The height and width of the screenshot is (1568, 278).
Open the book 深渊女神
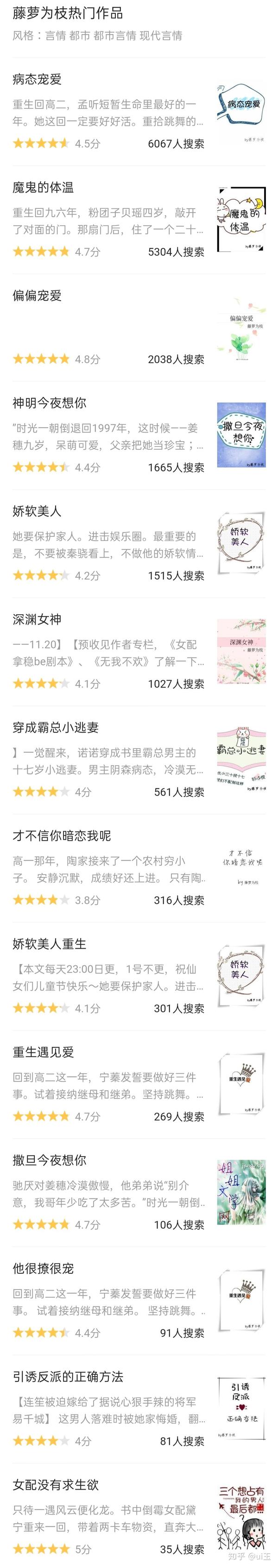(139, 651)
